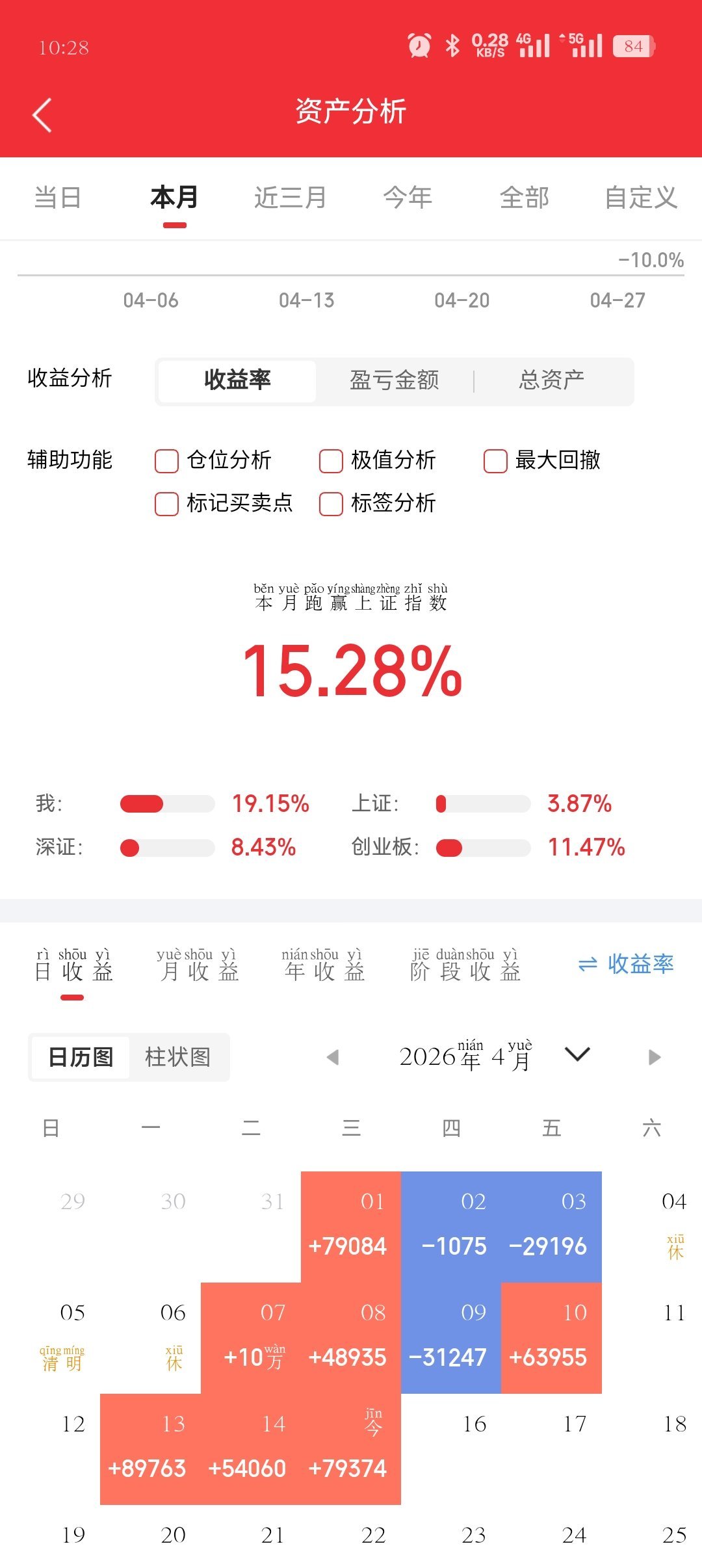Tap the alarm clock status bar icon
The width and height of the screenshot is (702, 1568).
click(419, 46)
